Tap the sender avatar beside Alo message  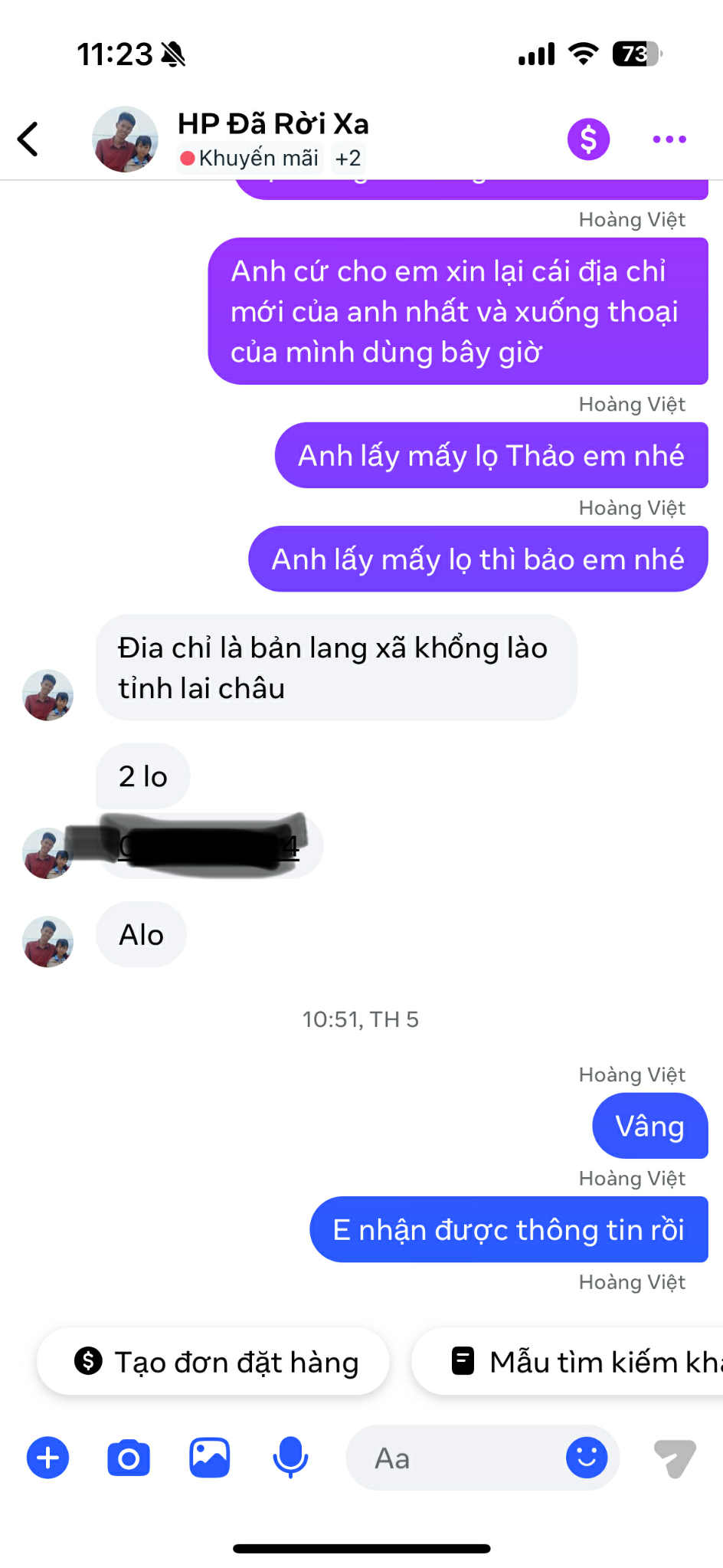(x=47, y=942)
